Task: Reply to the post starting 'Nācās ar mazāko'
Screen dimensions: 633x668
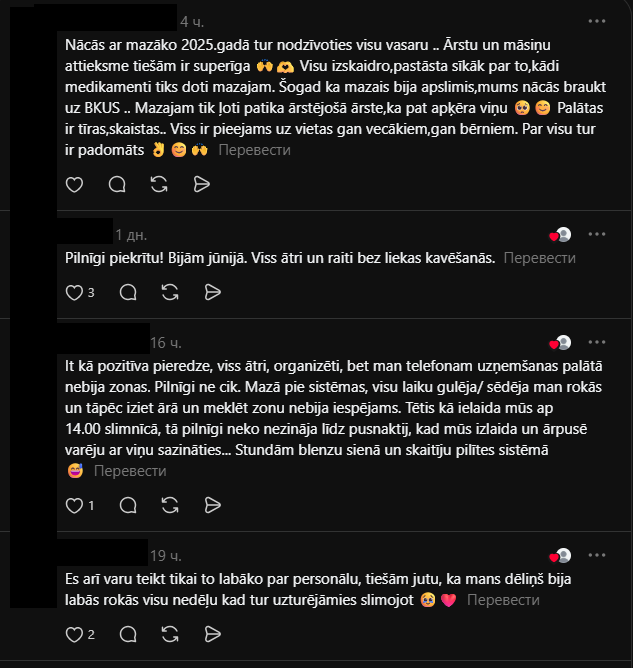Action: click(x=117, y=184)
